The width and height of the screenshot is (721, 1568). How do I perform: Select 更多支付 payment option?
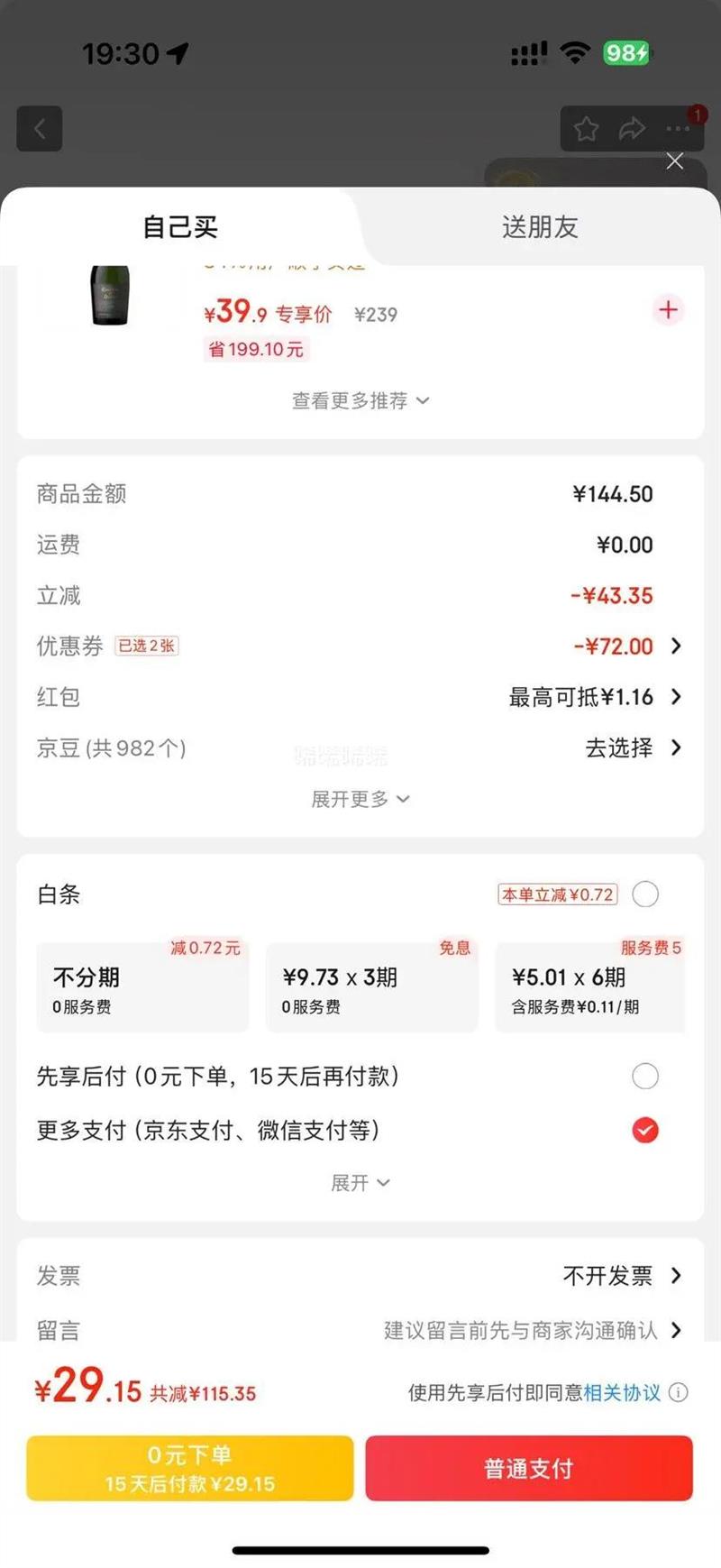645,1130
